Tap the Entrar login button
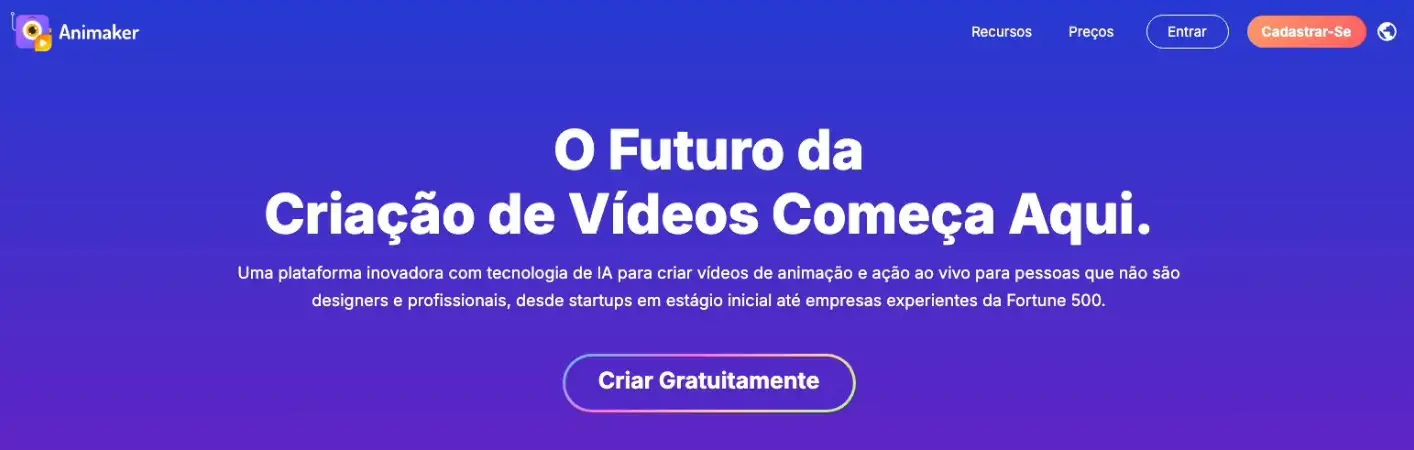The height and width of the screenshot is (450, 1414). click(1186, 32)
